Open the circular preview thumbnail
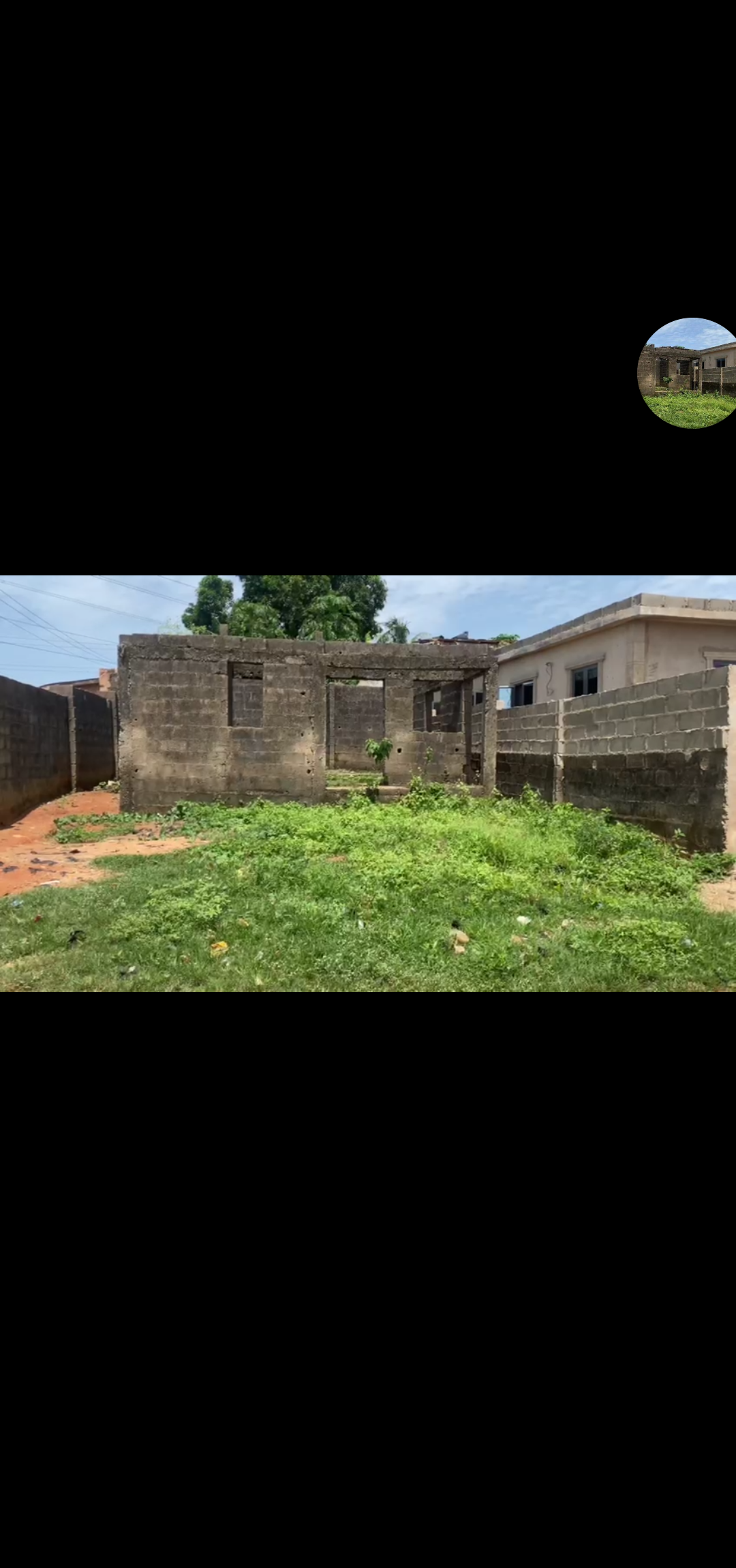Viewport: 736px width, 1568px height. click(688, 373)
